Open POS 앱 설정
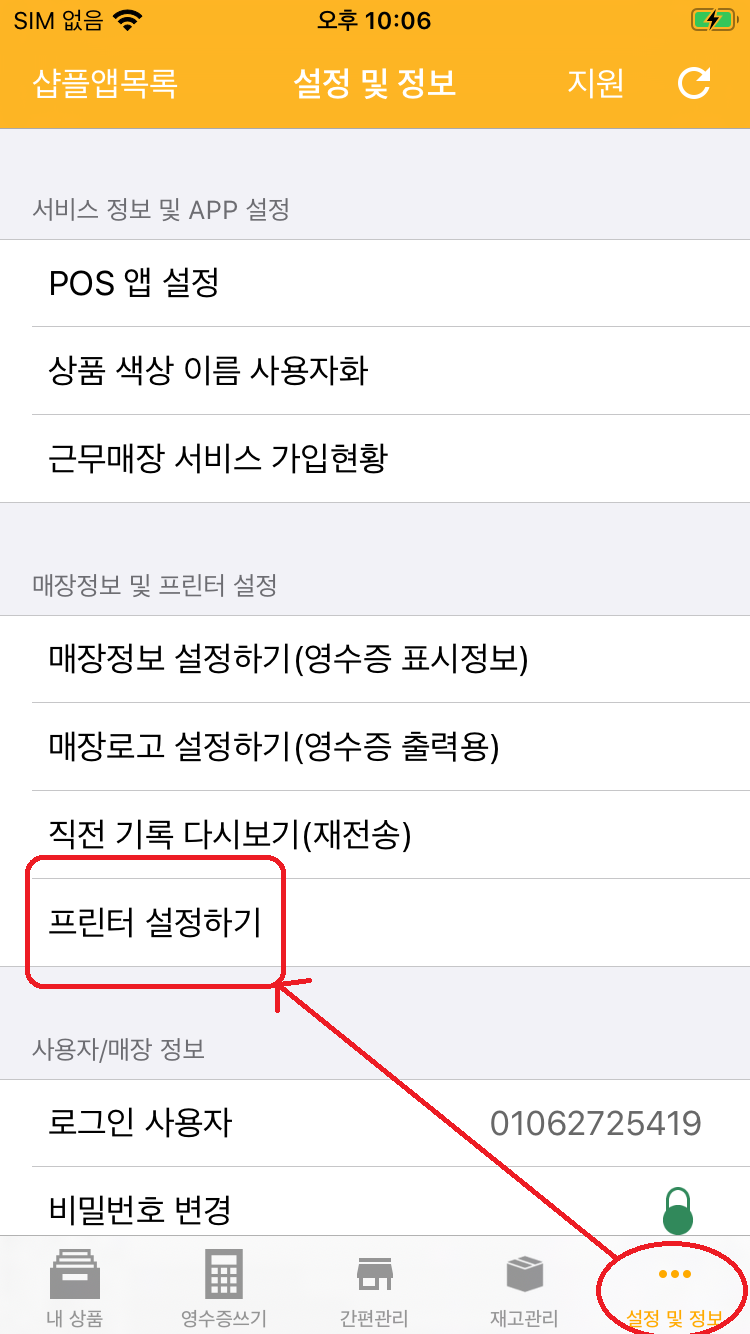This screenshot has height=1334, width=750. (375, 283)
